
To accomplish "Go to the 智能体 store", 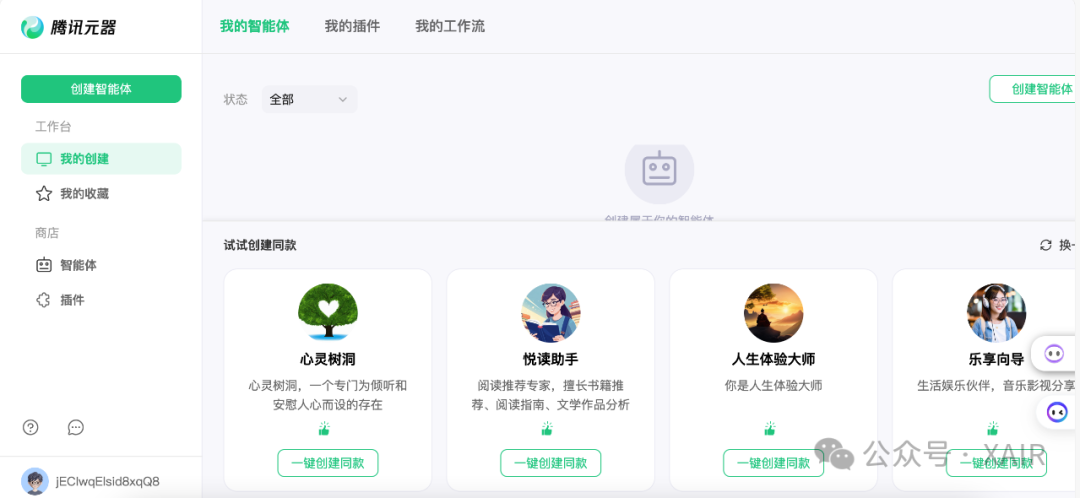I will click(77, 265).
